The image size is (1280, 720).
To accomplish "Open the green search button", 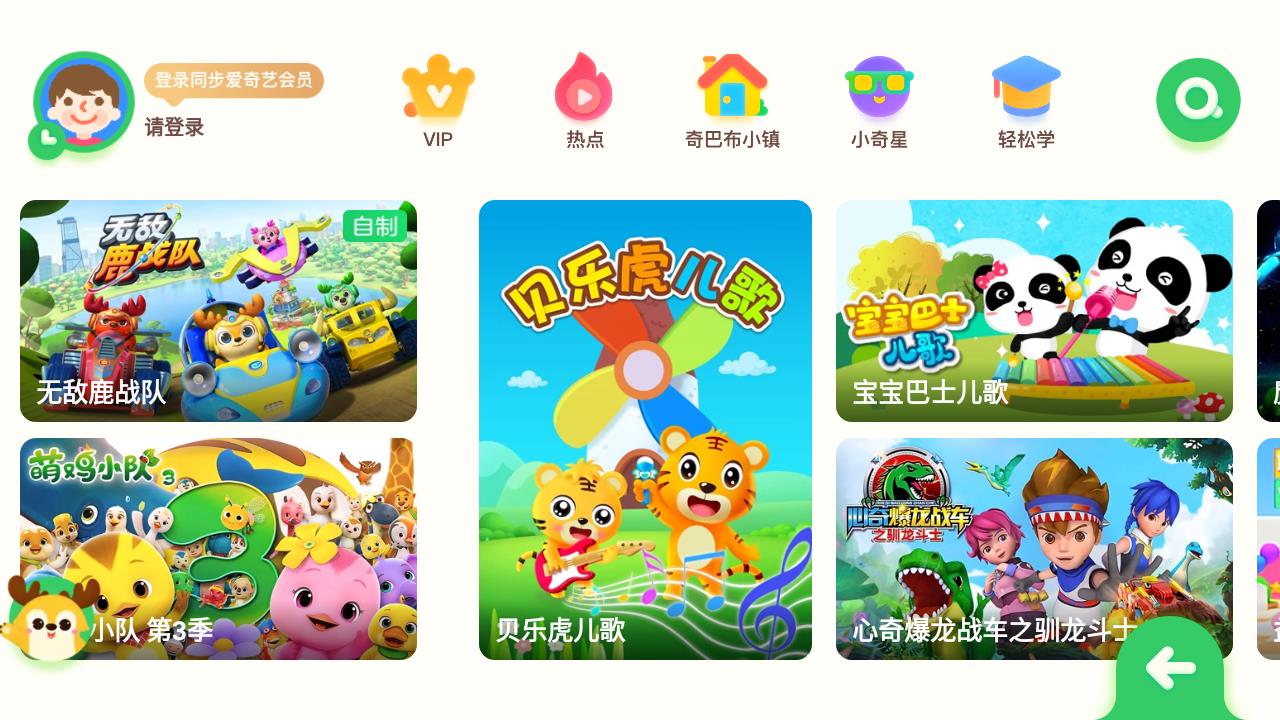I will pos(1198,100).
